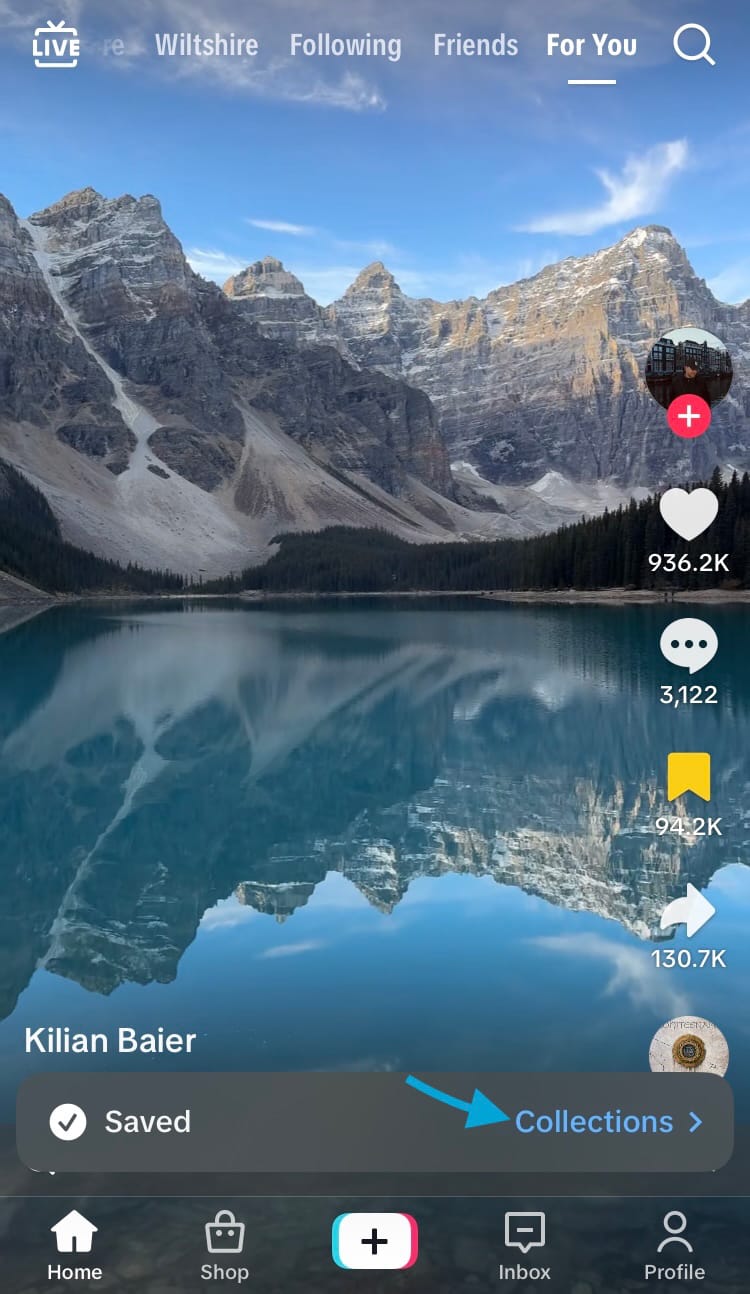Select the For You tab
Image resolution: width=750 pixels, height=1294 pixels.
591,45
